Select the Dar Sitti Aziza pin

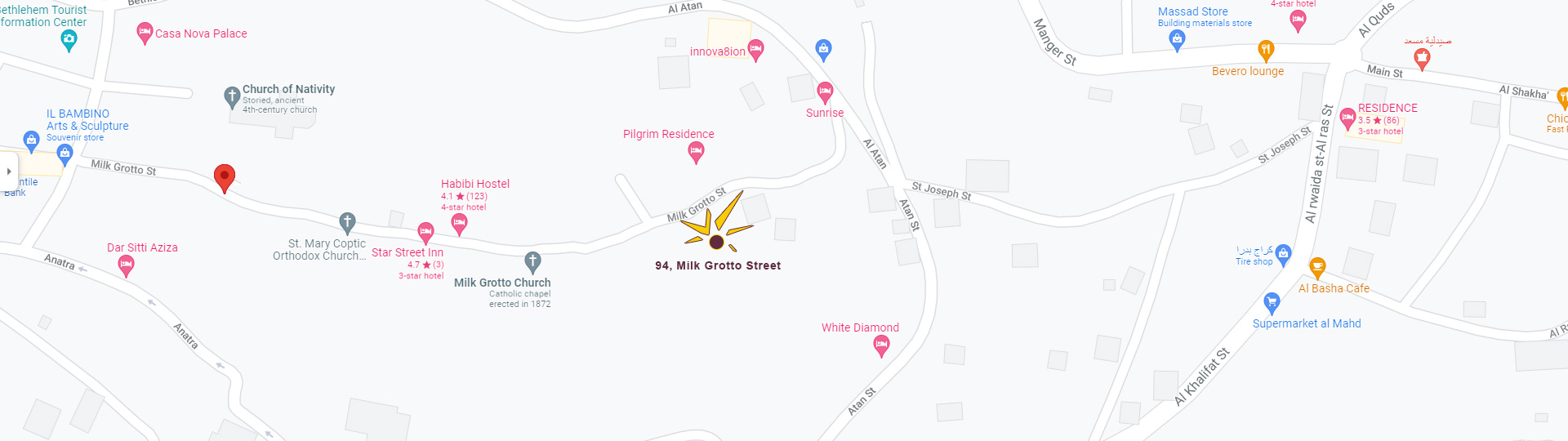coord(126,265)
